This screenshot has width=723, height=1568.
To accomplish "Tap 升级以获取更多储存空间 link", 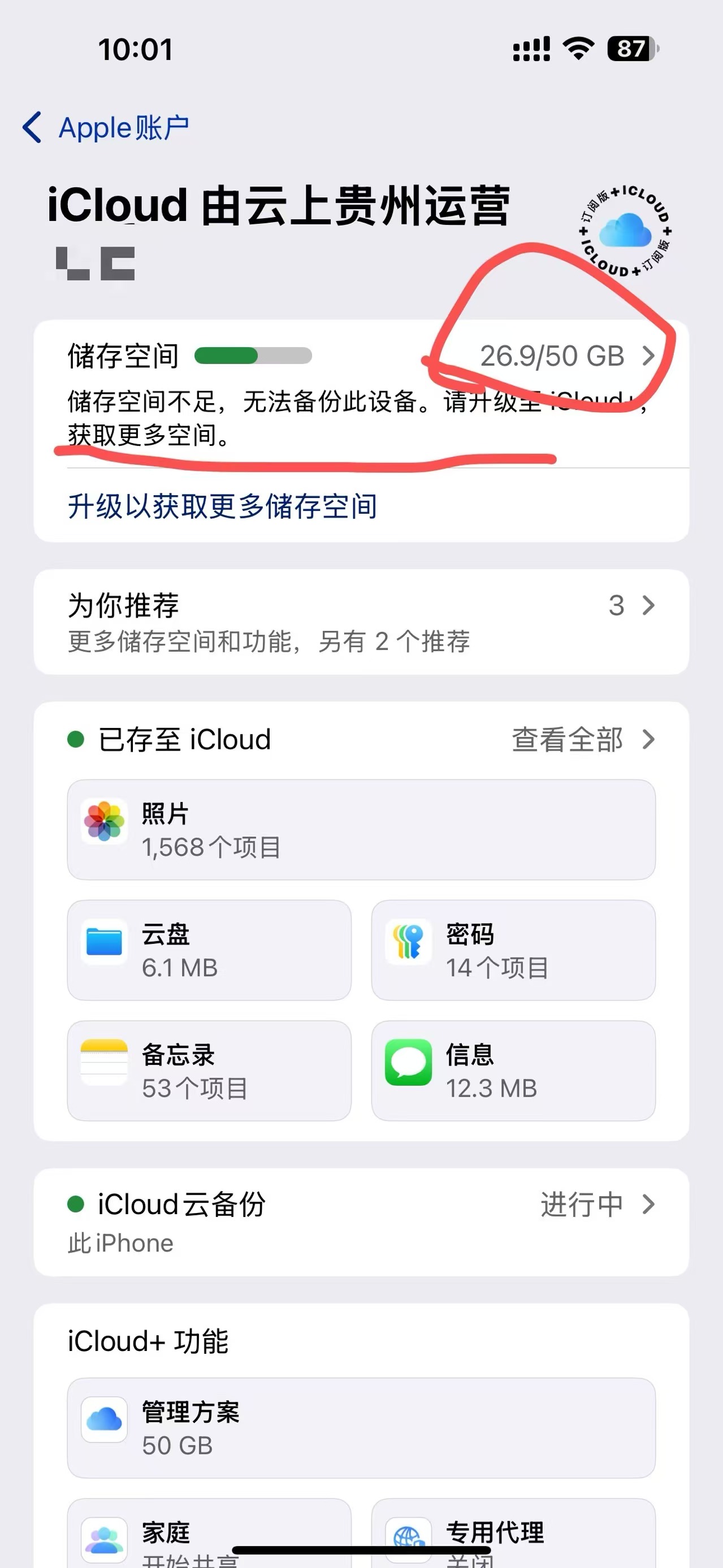I will click(x=223, y=506).
